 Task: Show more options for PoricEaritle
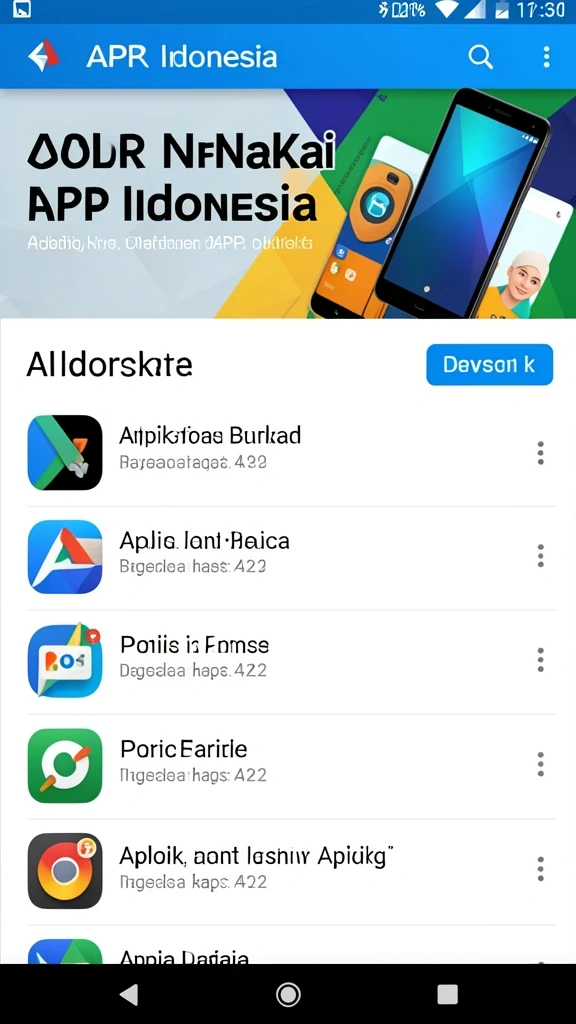(540, 764)
